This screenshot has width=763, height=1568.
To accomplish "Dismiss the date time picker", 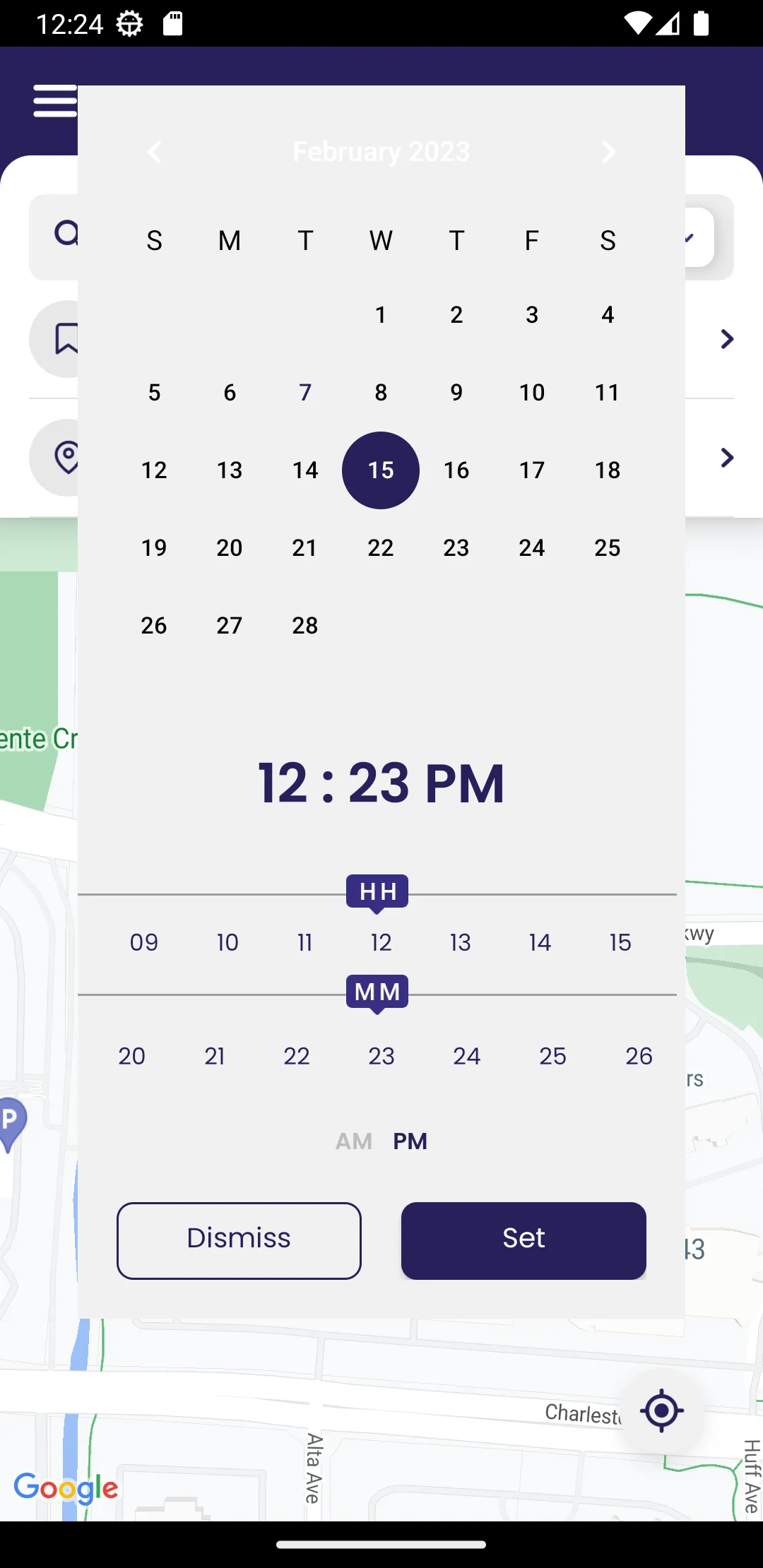I will tap(239, 1240).
